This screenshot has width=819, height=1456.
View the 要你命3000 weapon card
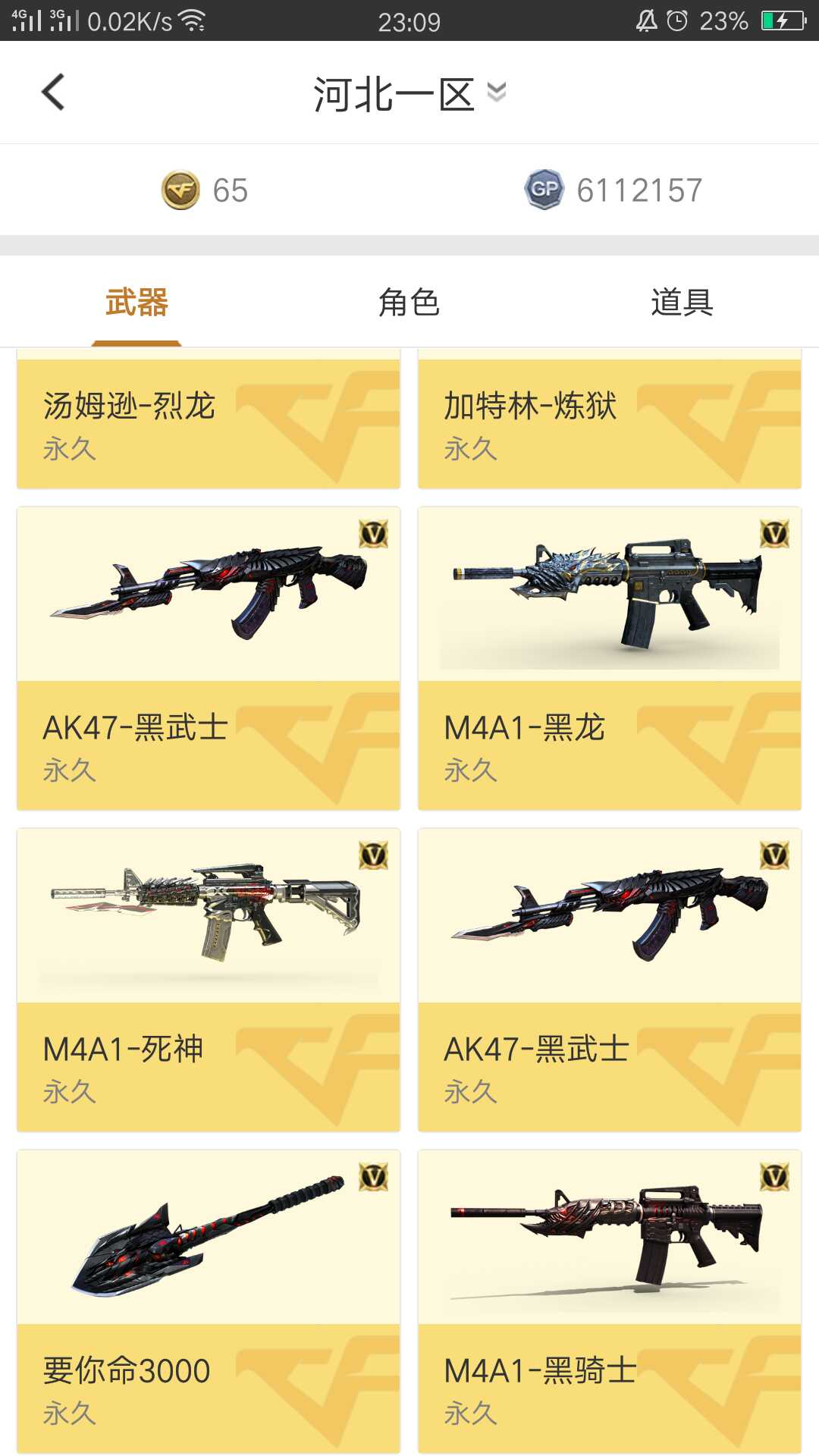[209, 1301]
